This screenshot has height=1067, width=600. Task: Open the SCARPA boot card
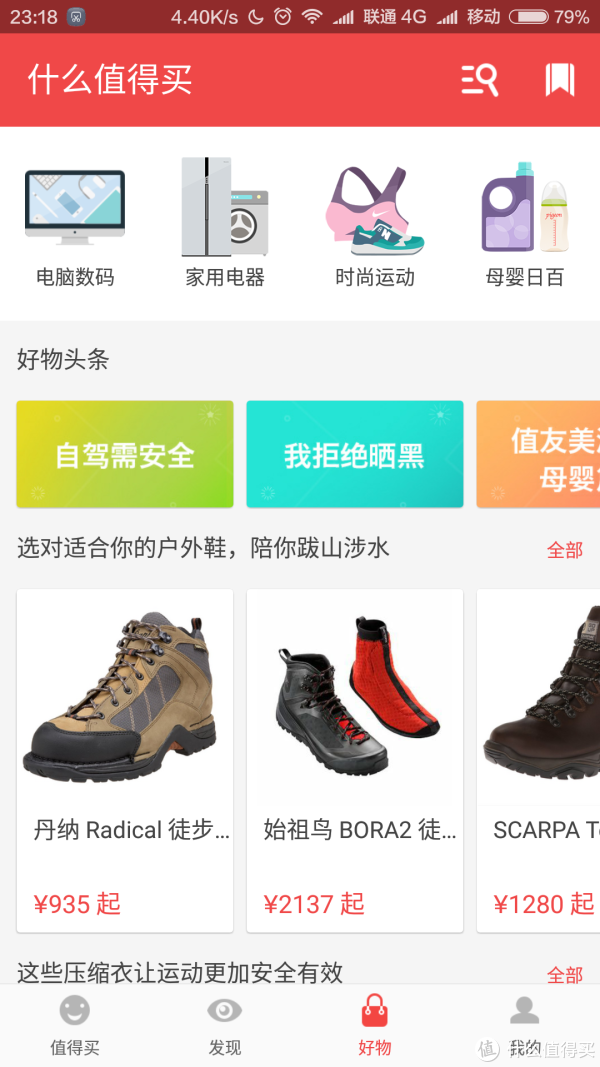coord(540,760)
